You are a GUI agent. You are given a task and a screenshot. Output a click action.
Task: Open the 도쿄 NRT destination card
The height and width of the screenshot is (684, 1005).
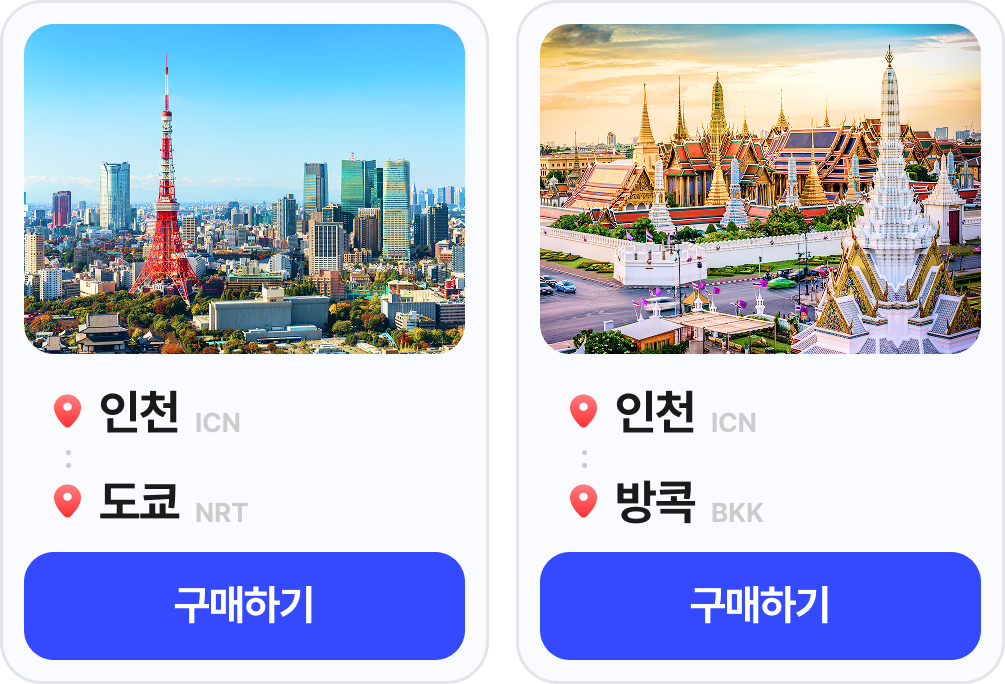244,189
